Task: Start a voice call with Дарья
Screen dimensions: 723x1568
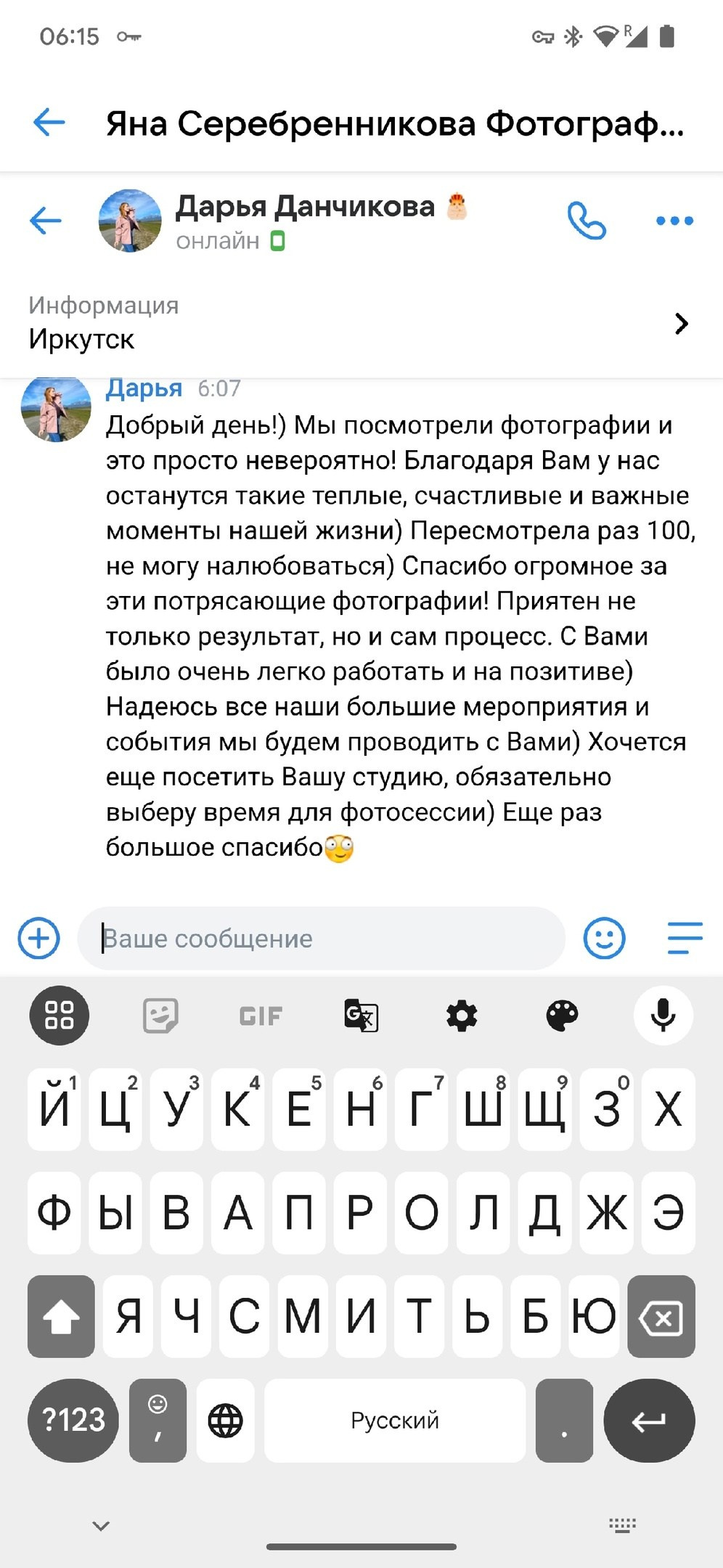Action: tap(585, 220)
